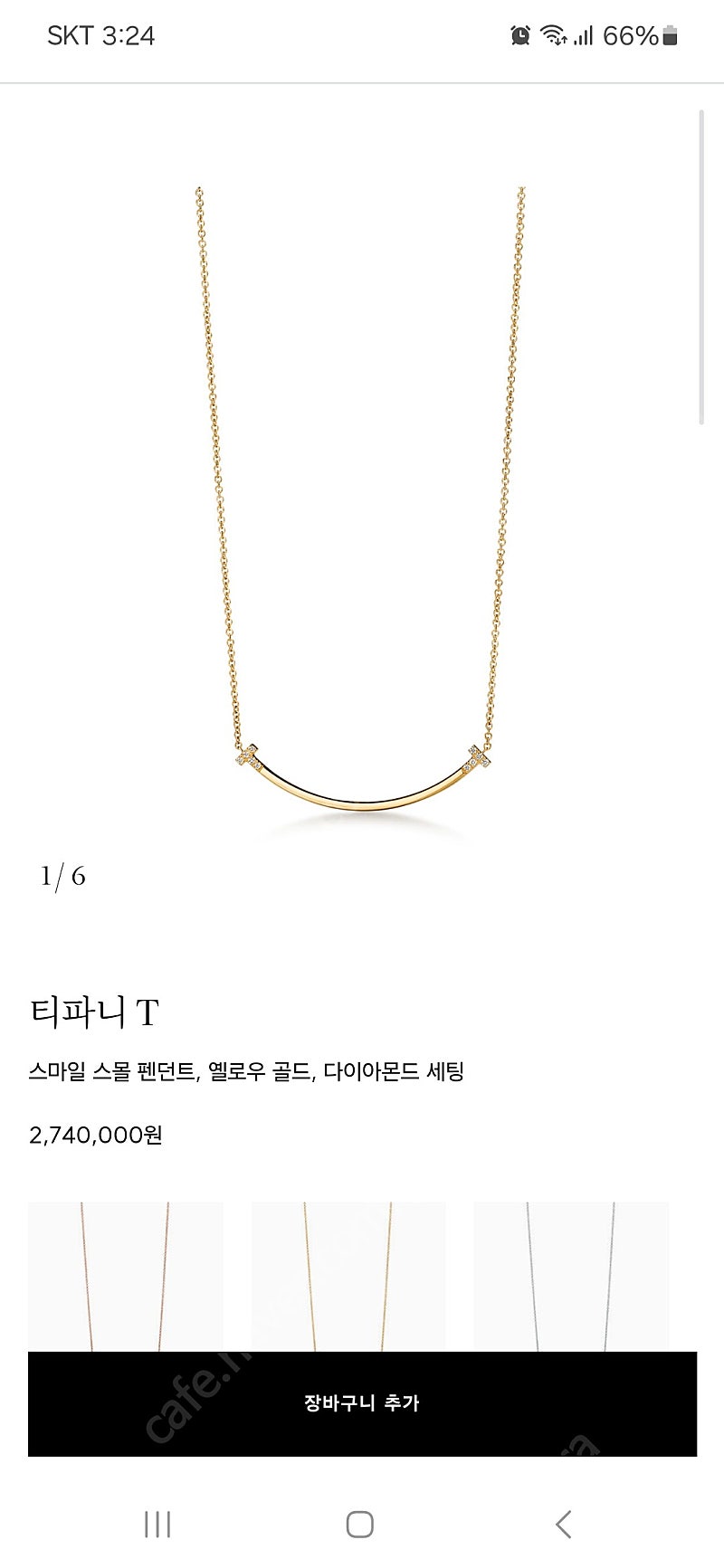724x1568 pixels.
Task: Open recent apps from navigation bar
Action: point(157,1525)
